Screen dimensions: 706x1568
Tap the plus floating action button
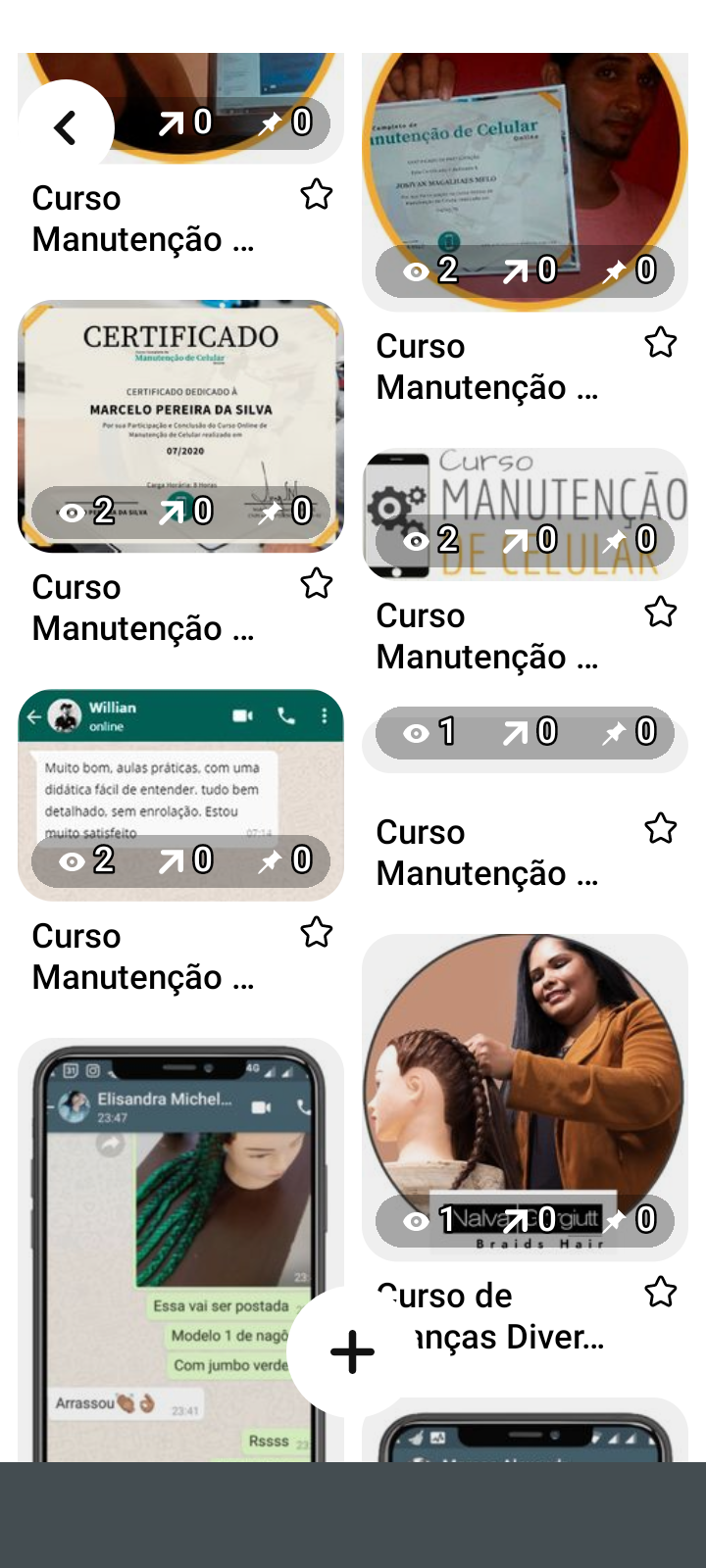(x=352, y=1352)
